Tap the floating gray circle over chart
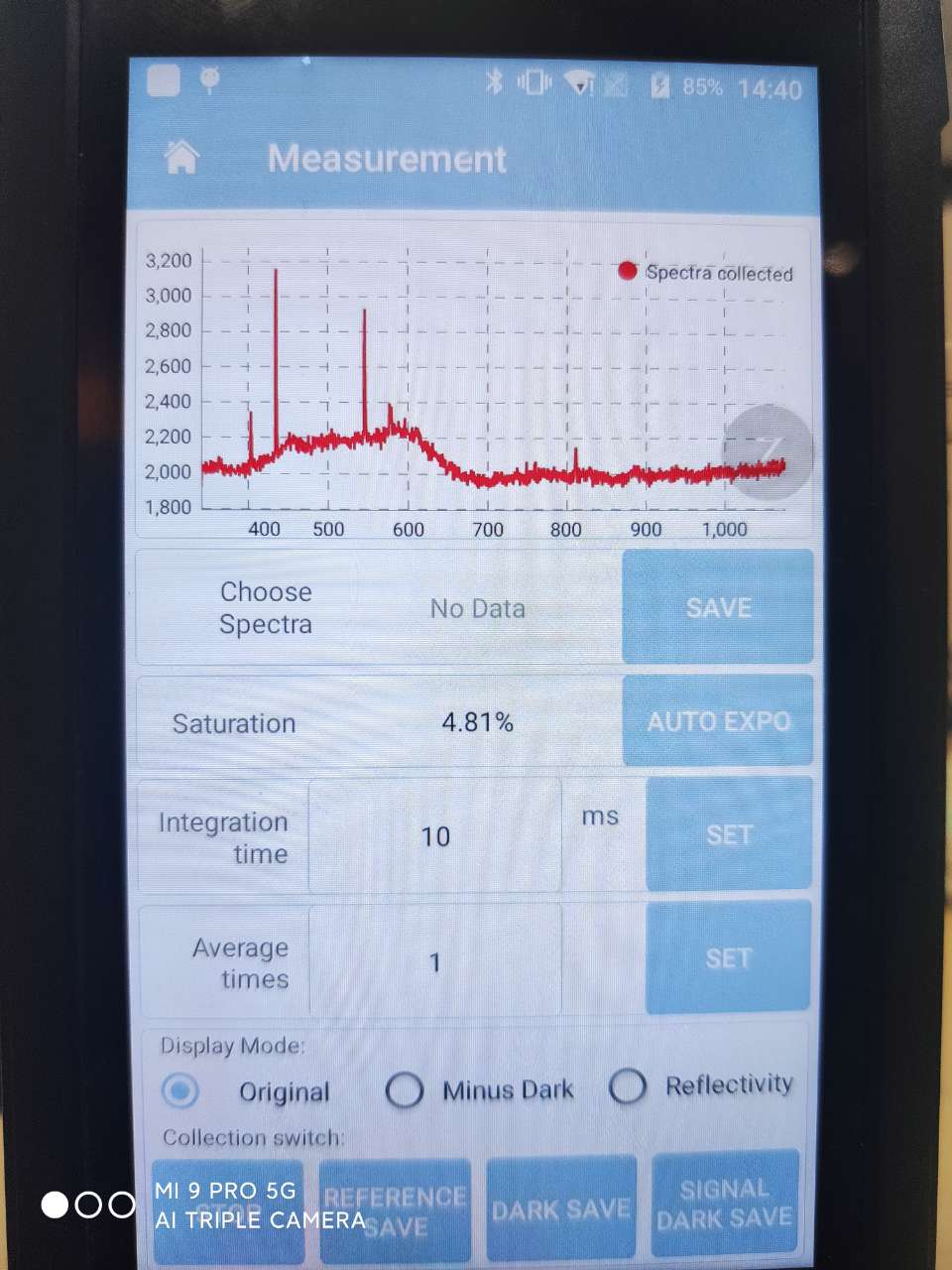The height and width of the screenshot is (1270, 952). pyautogui.click(x=770, y=451)
